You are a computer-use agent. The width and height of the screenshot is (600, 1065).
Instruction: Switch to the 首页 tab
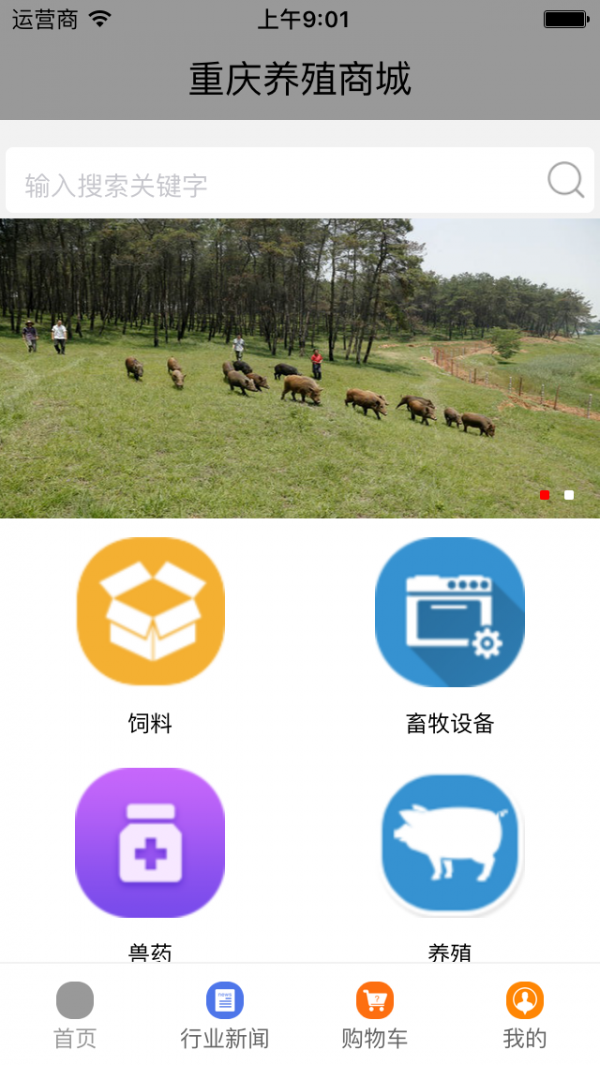pos(75,1014)
